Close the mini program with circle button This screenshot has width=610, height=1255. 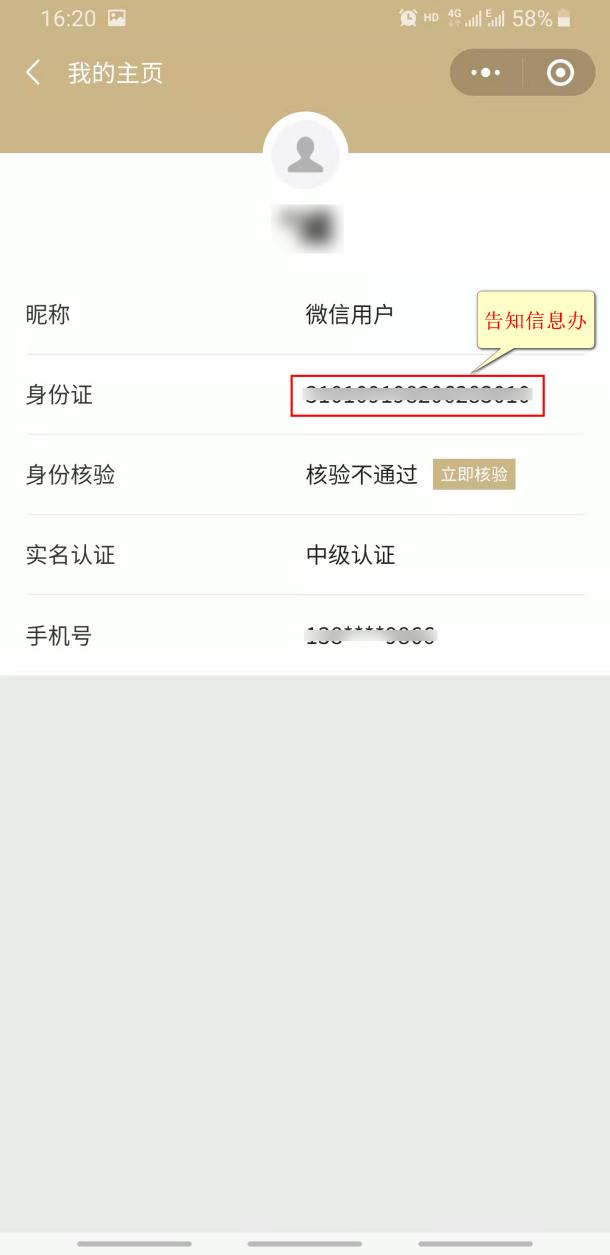(x=560, y=73)
